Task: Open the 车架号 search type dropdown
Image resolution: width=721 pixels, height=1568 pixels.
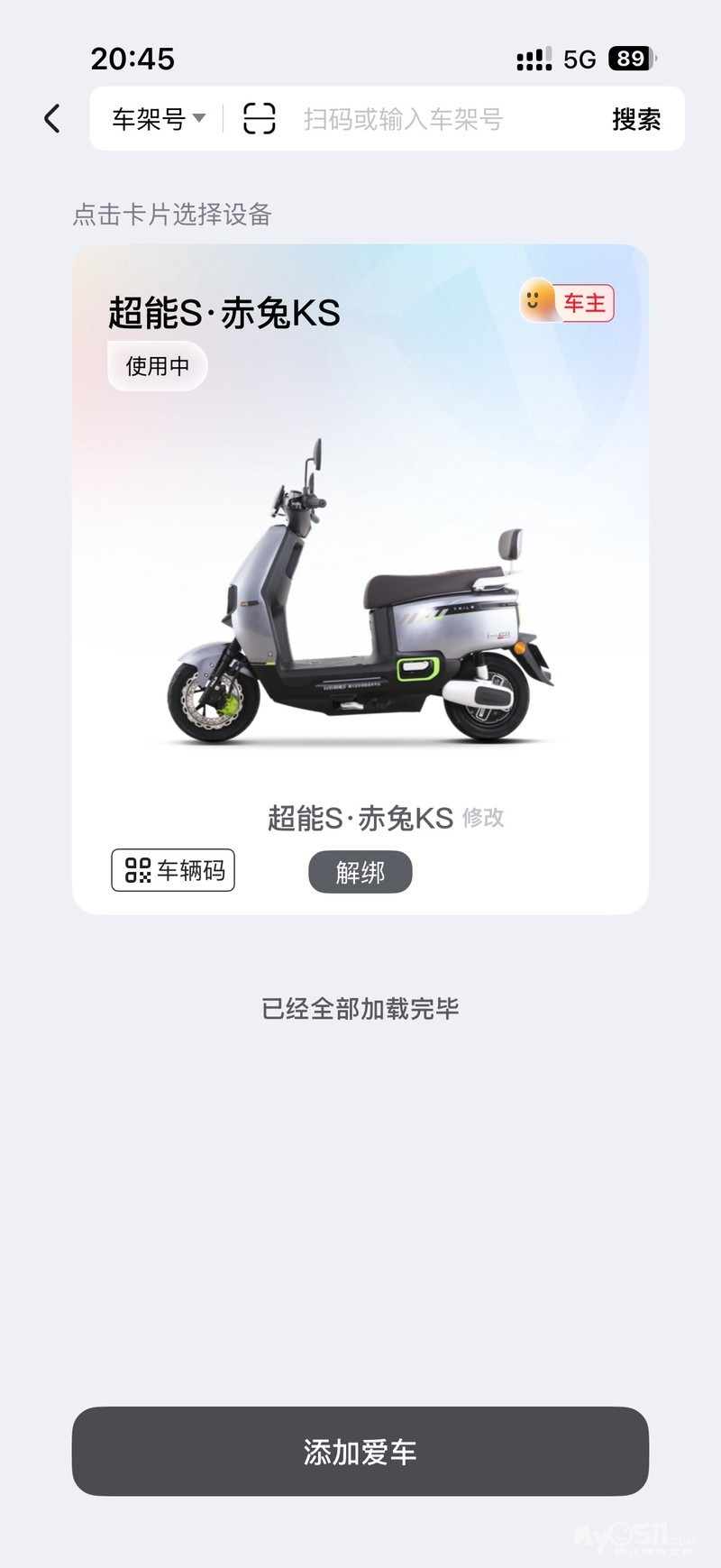Action: (159, 119)
